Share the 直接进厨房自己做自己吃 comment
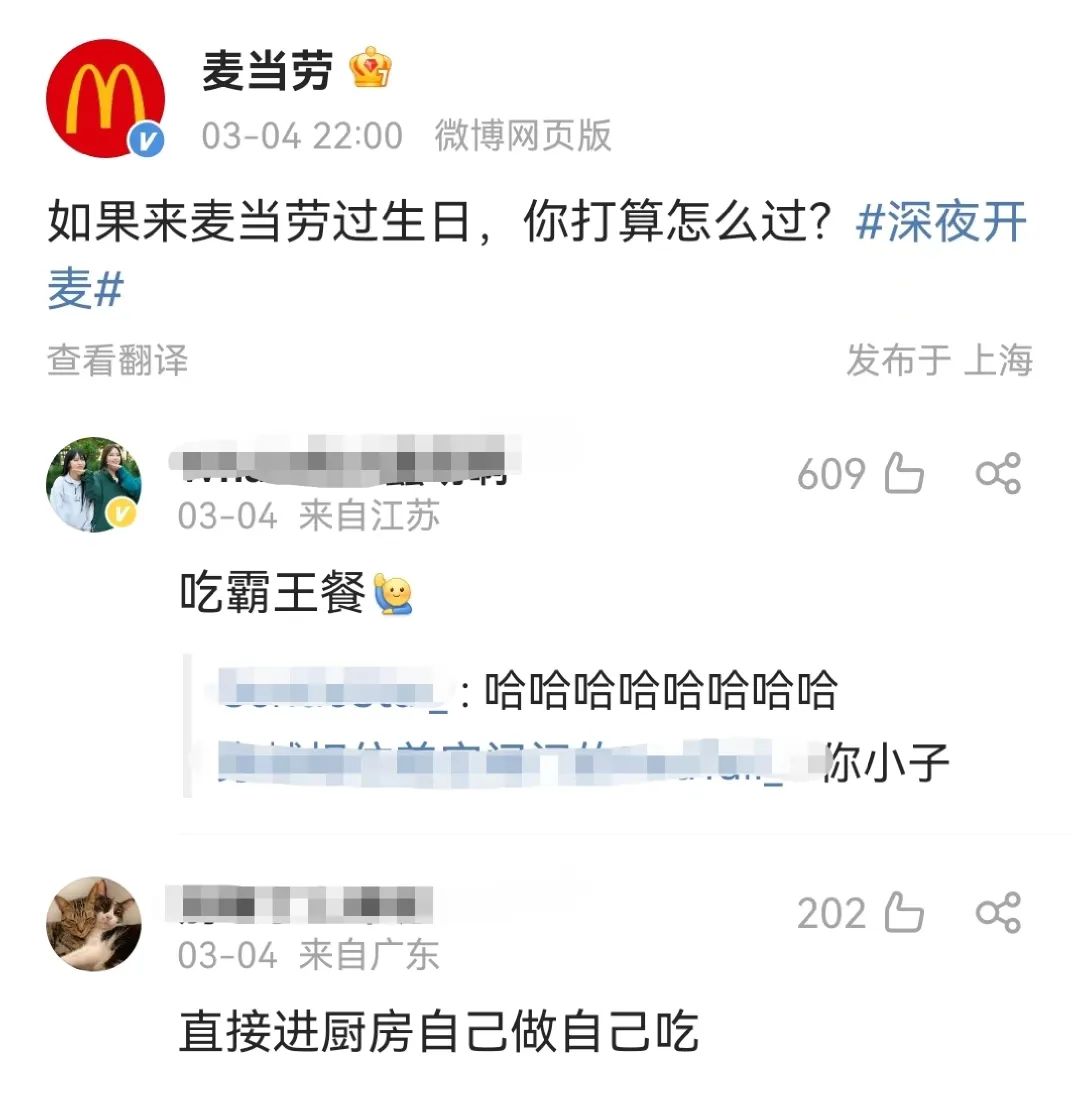Screen dimensions: 1080x1103 click(998, 913)
